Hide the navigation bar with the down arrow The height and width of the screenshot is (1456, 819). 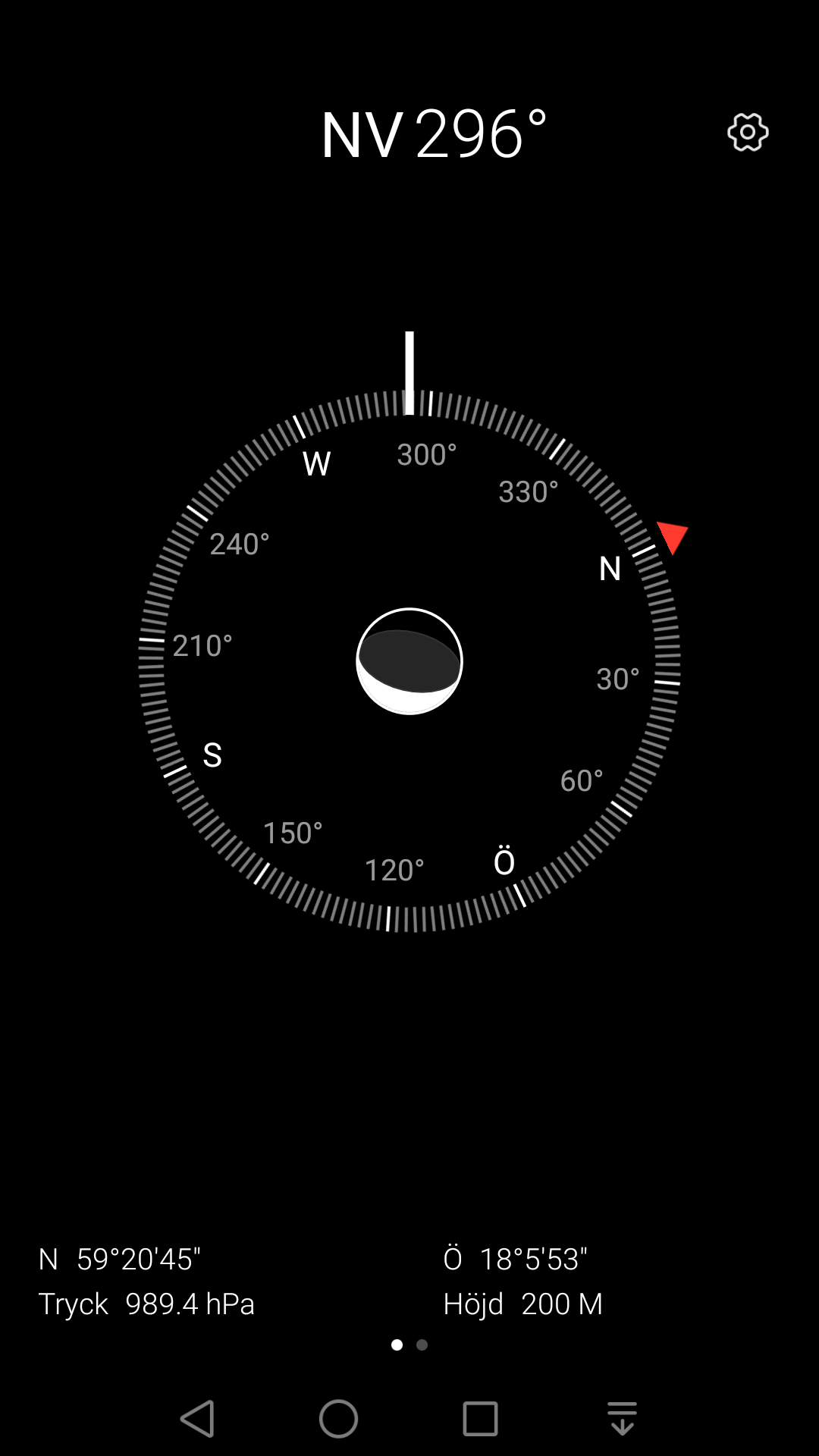622,1418
